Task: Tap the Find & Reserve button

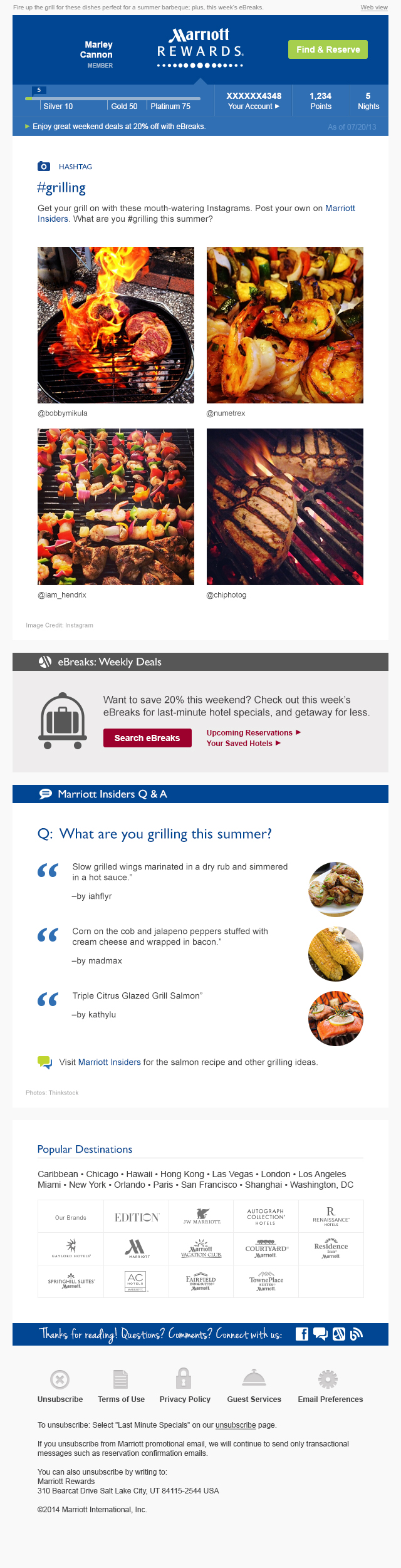Action: click(x=328, y=49)
